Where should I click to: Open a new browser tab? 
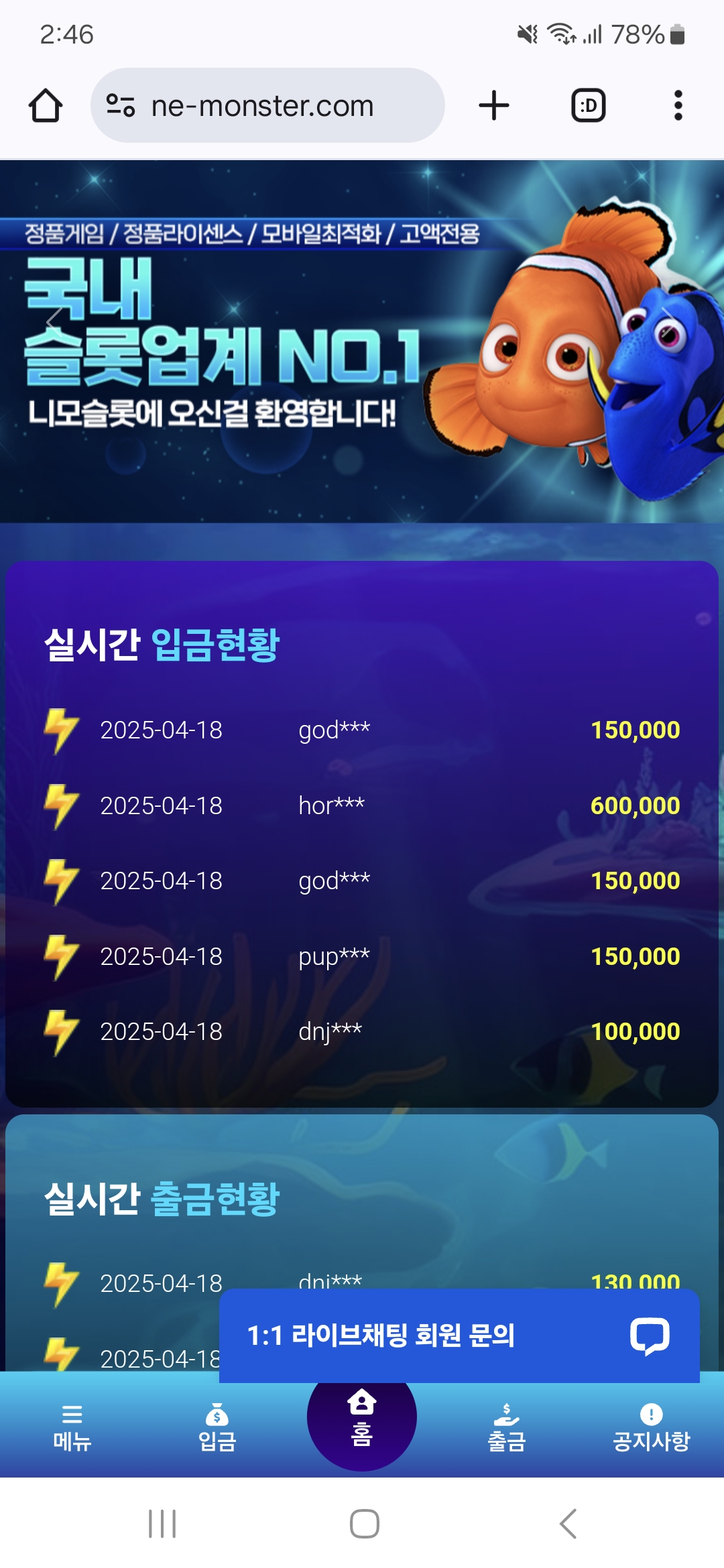(x=494, y=106)
